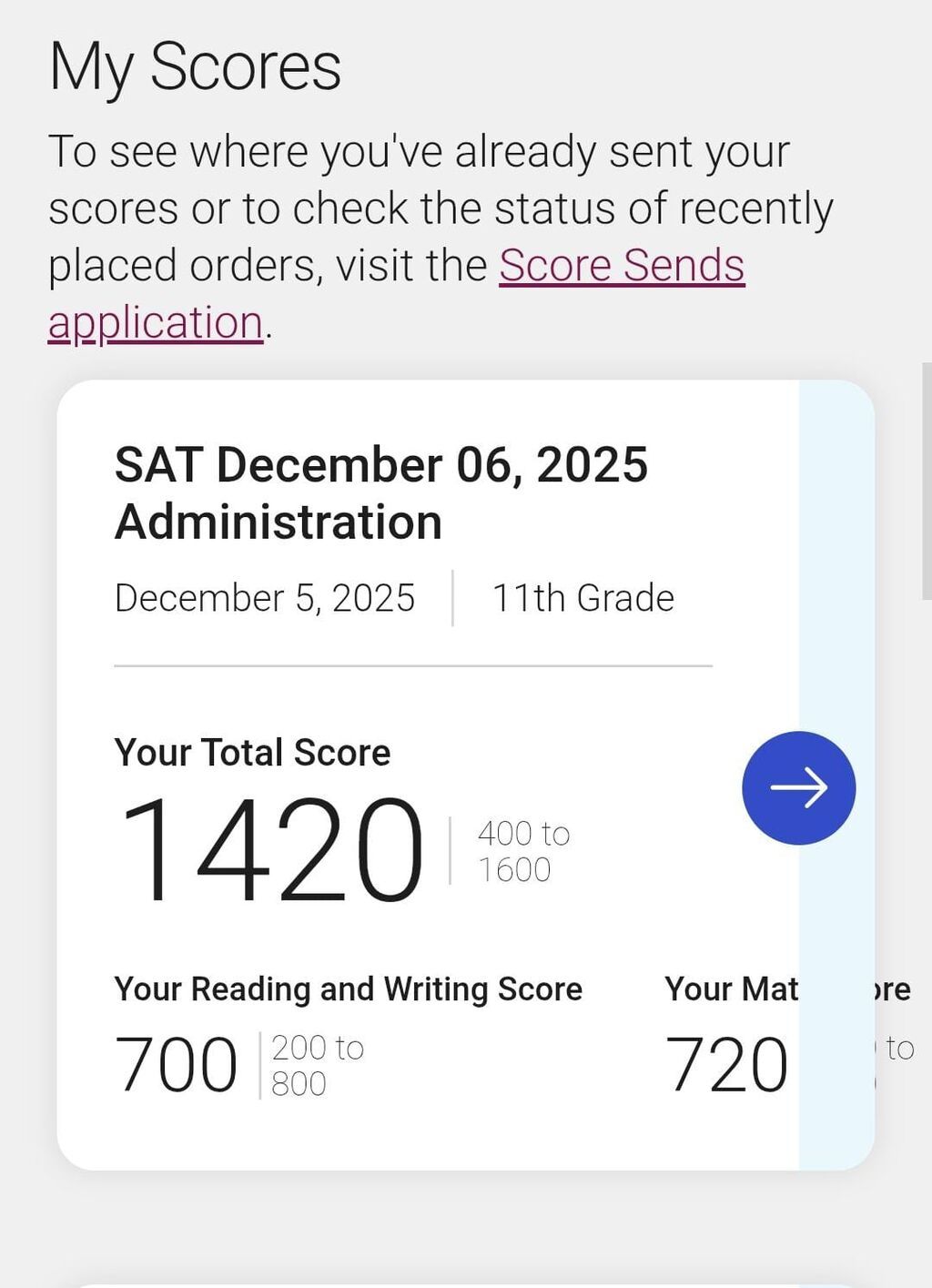Open the SAT December 06, 2025 score card
Image resolution: width=932 pixels, height=1288 pixels.
(380, 492)
